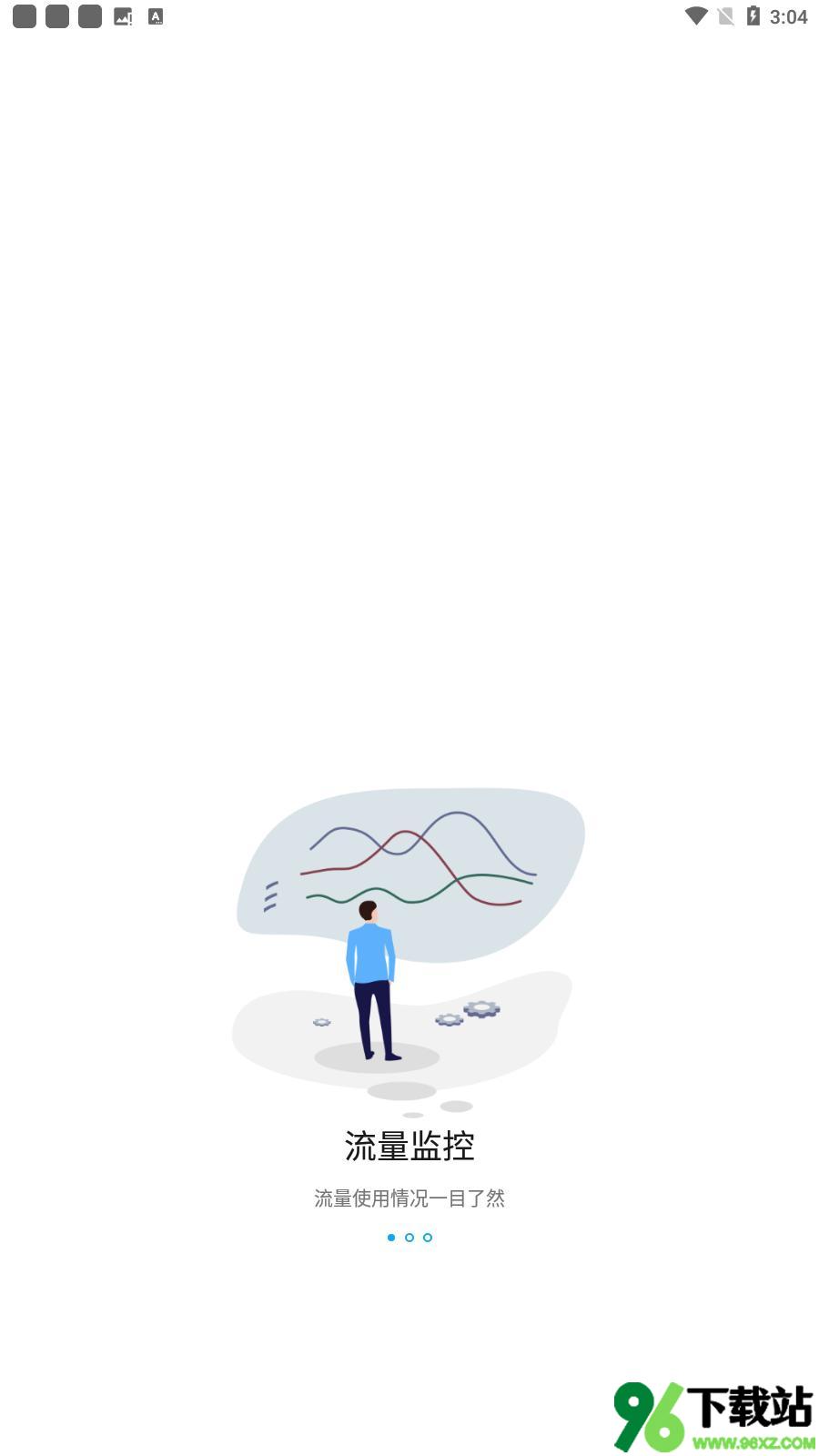Jump to the third onboarding page dot

point(428,1238)
